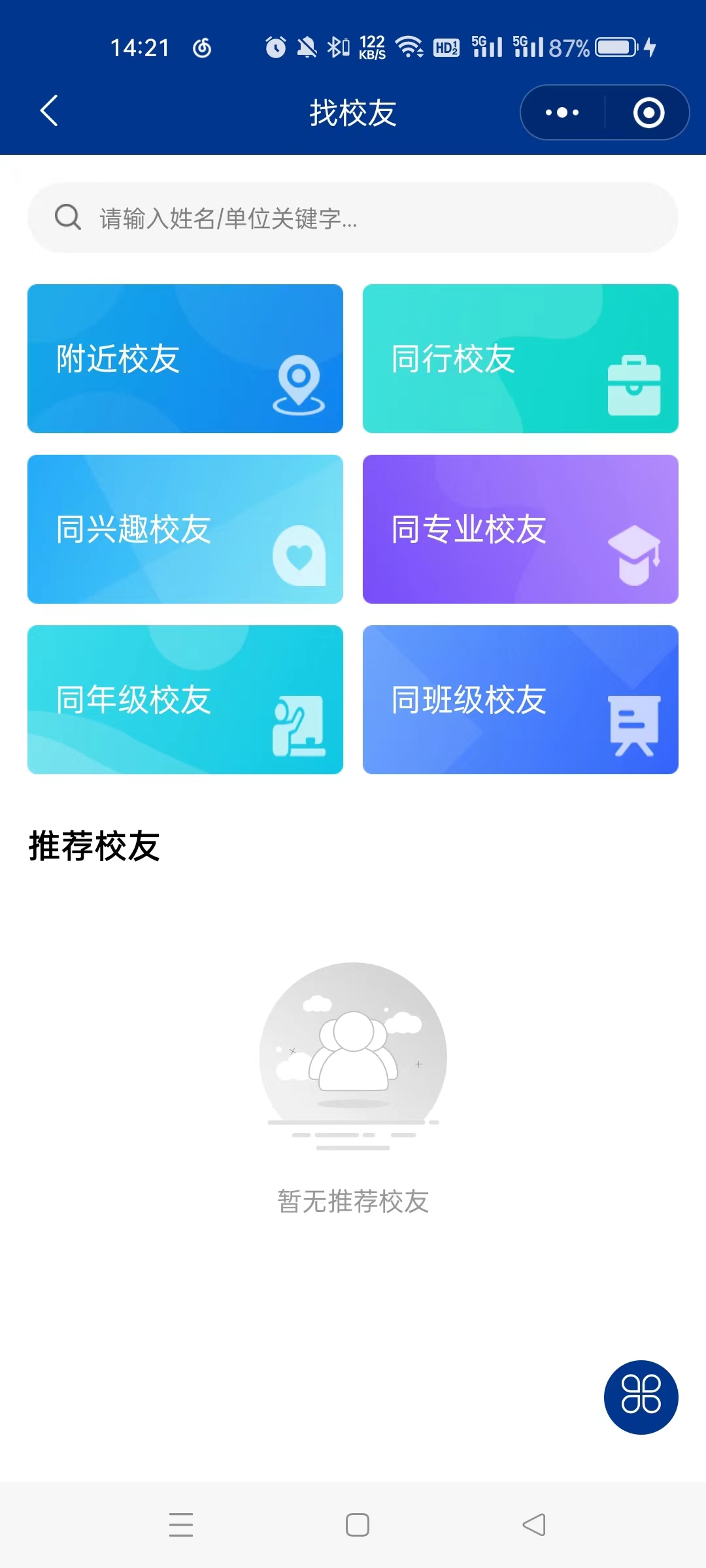Viewport: 706px width, 1568px height.
Task: Open 同班级校友 card
Action: (520, 700)
